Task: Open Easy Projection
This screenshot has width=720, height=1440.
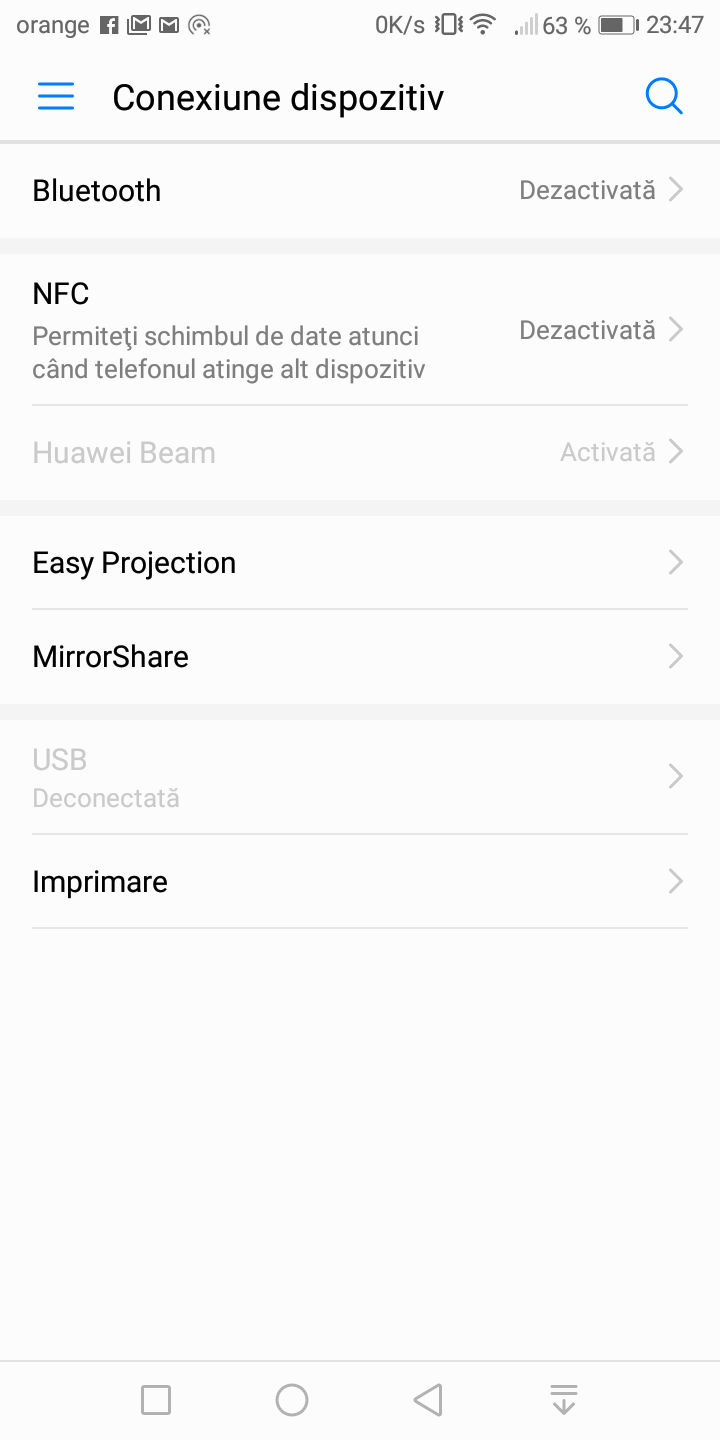Action: click(360, 563)
